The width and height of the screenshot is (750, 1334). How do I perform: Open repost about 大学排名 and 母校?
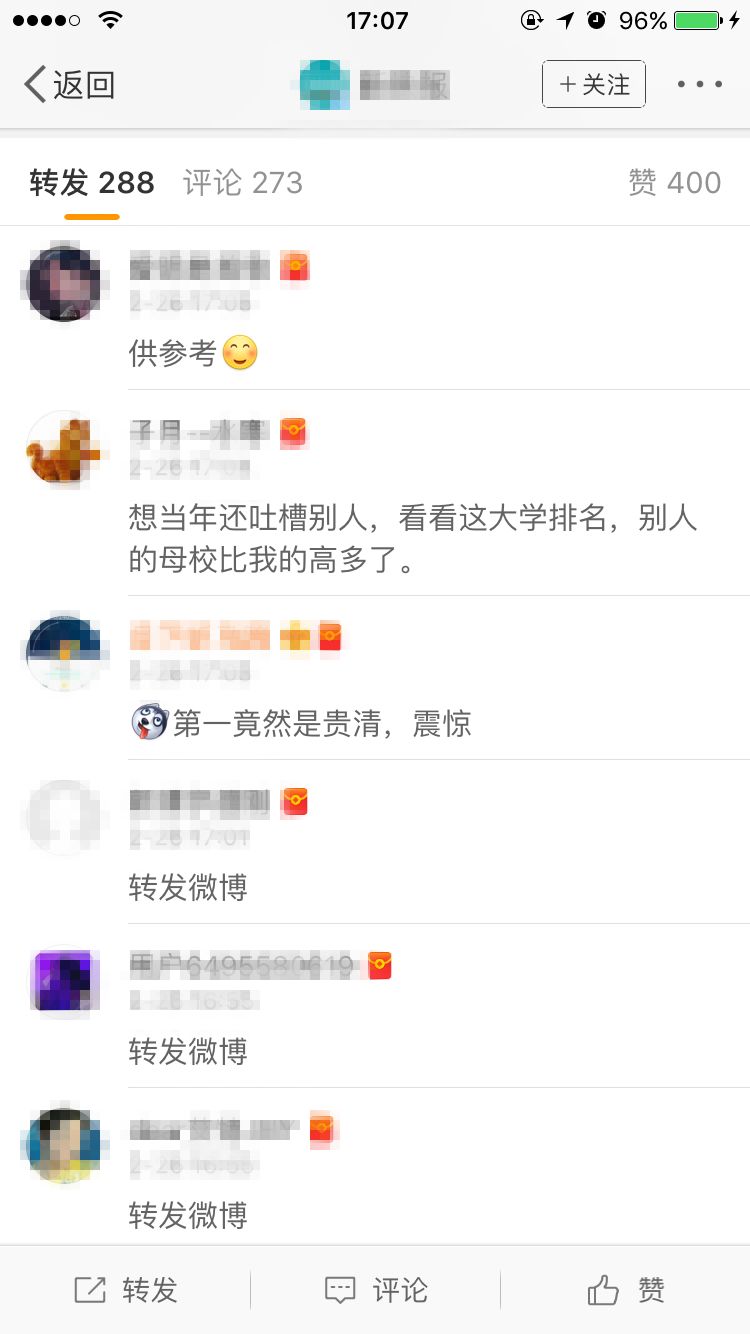[412, 540]
